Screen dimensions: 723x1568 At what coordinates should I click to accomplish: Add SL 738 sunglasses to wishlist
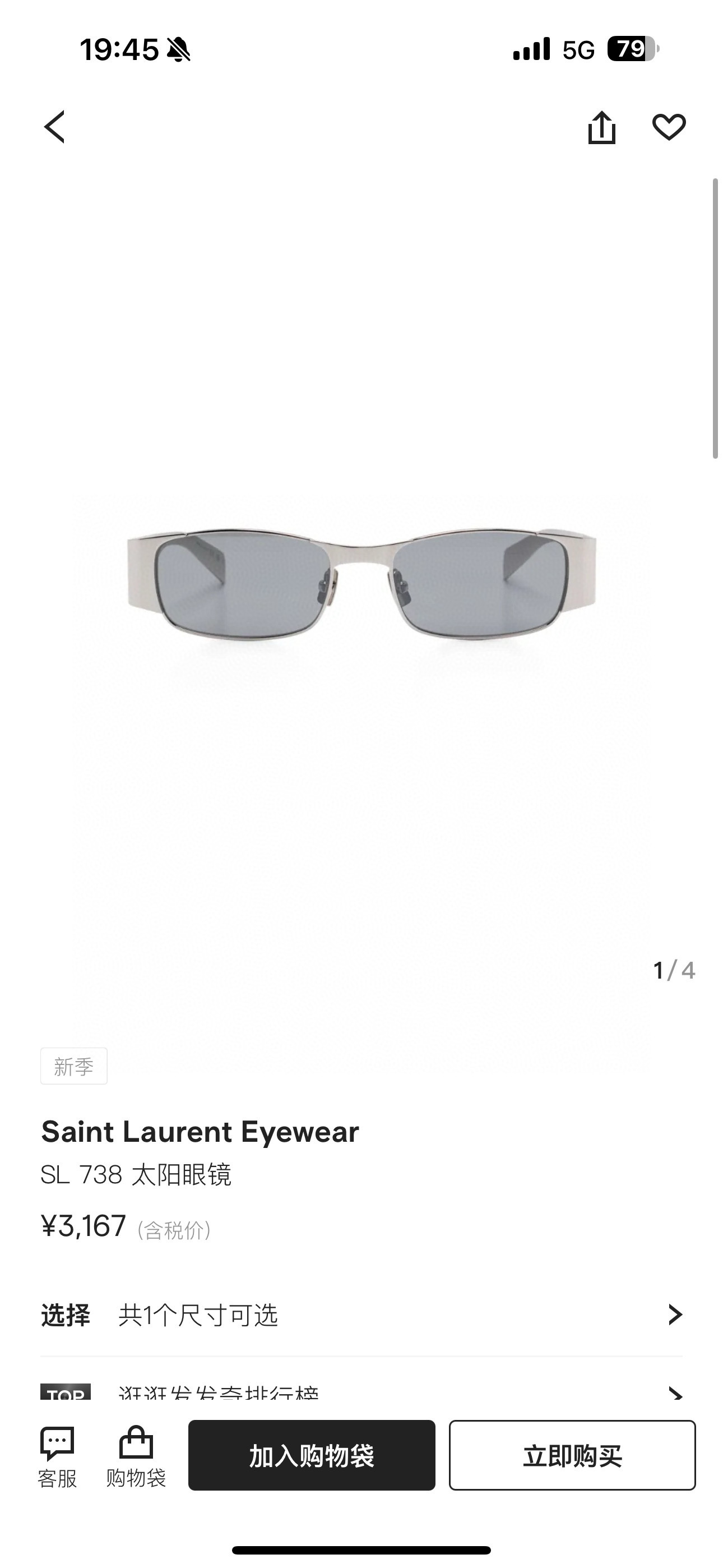(669, 127)
